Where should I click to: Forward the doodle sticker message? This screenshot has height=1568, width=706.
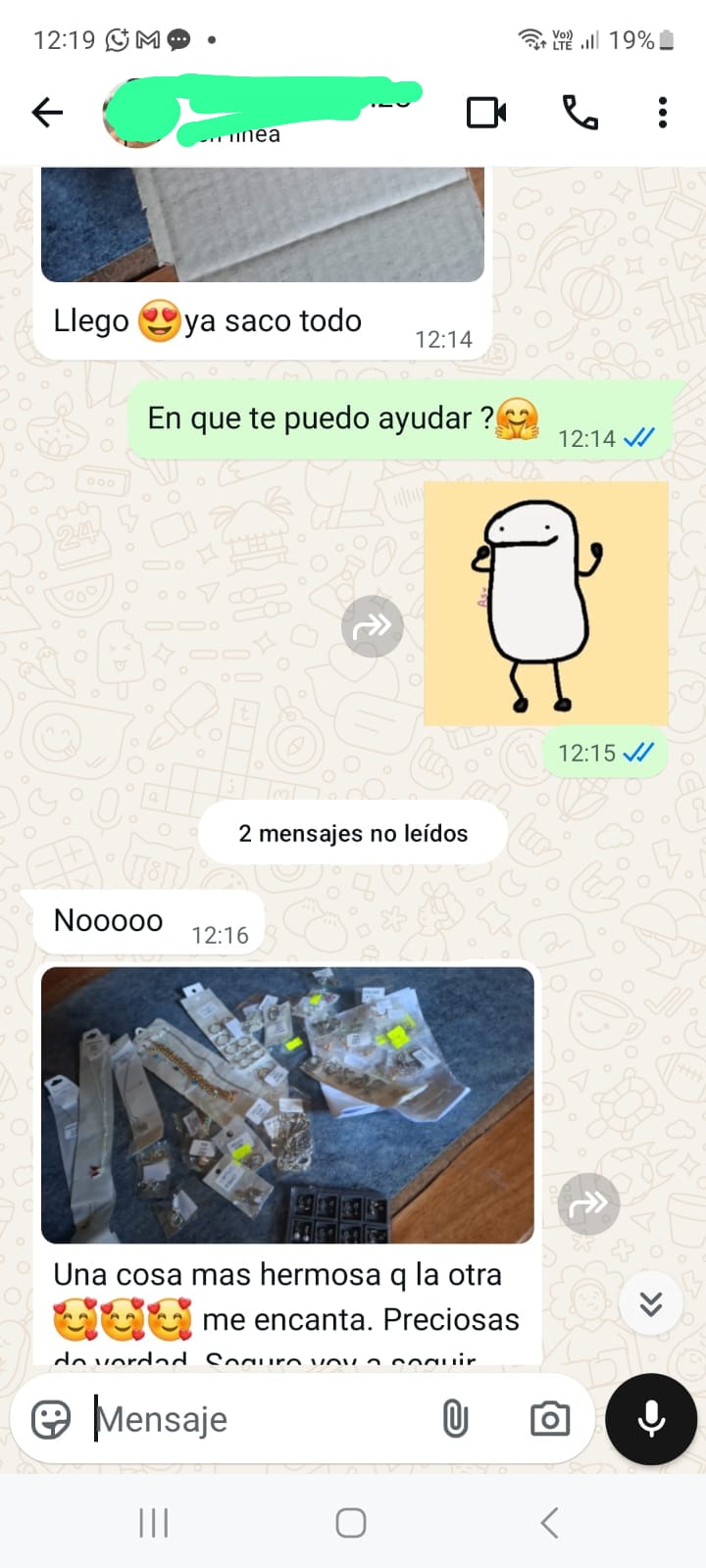click(373, 625)
